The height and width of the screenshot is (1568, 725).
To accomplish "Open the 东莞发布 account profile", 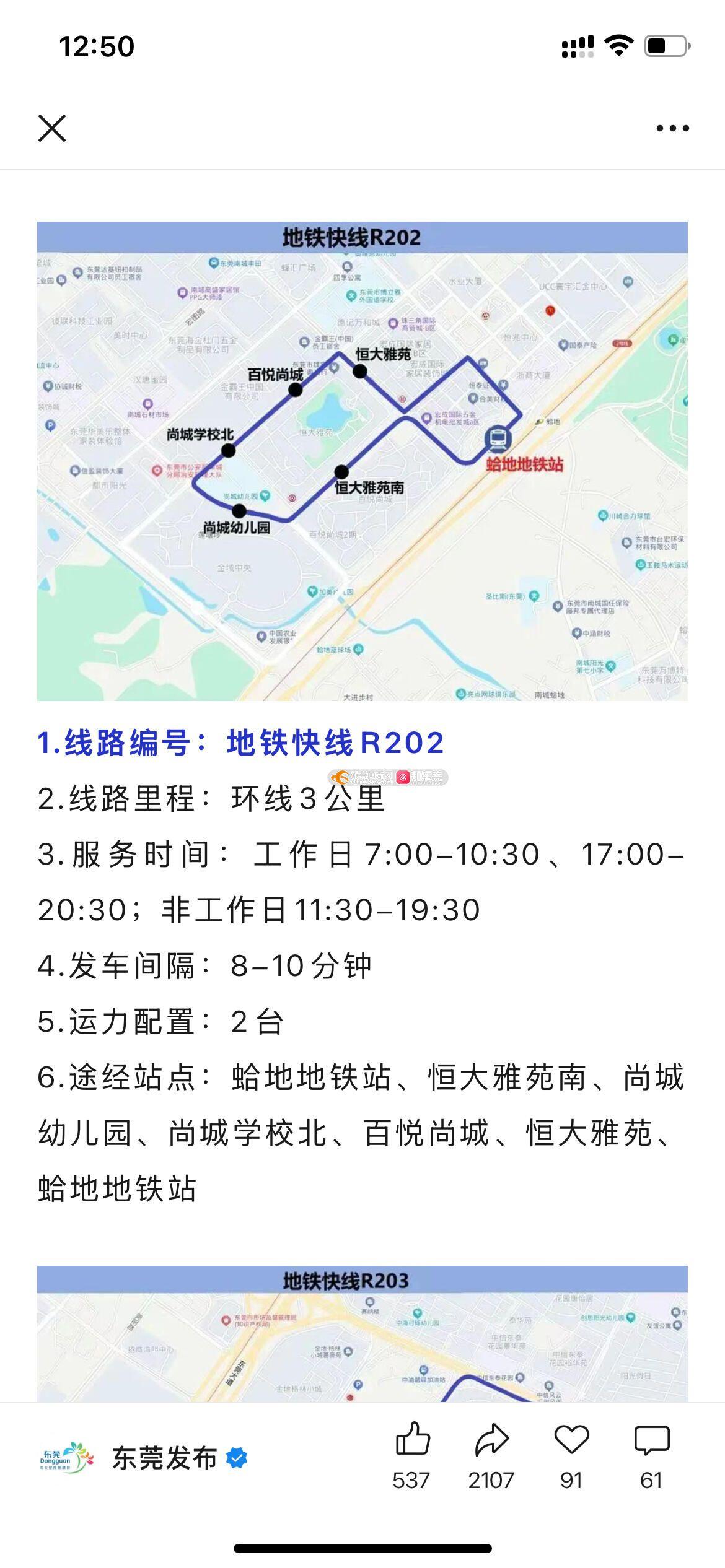I will (164, 1458).
